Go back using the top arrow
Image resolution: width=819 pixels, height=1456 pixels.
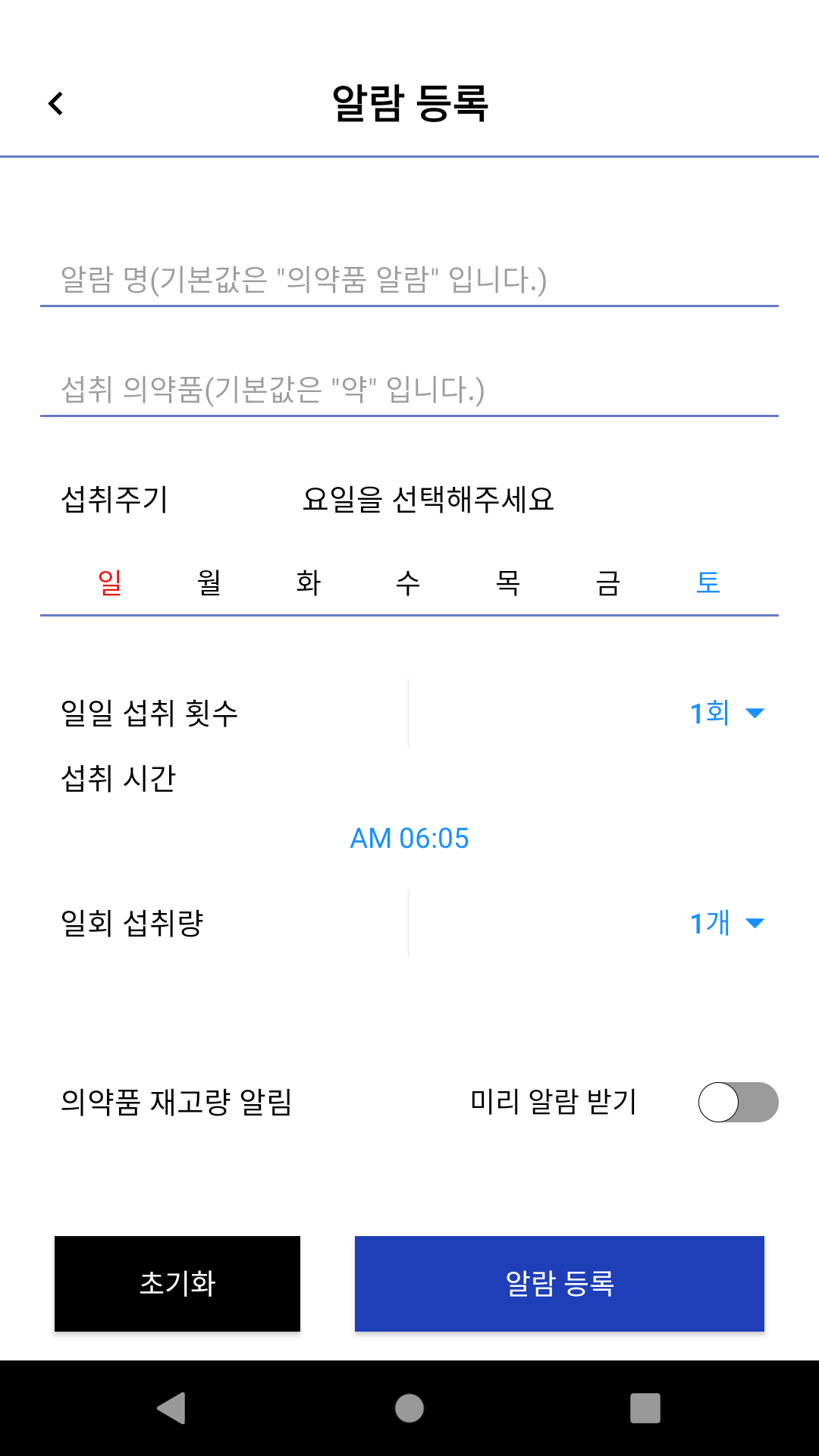click(x=55, y=103)
